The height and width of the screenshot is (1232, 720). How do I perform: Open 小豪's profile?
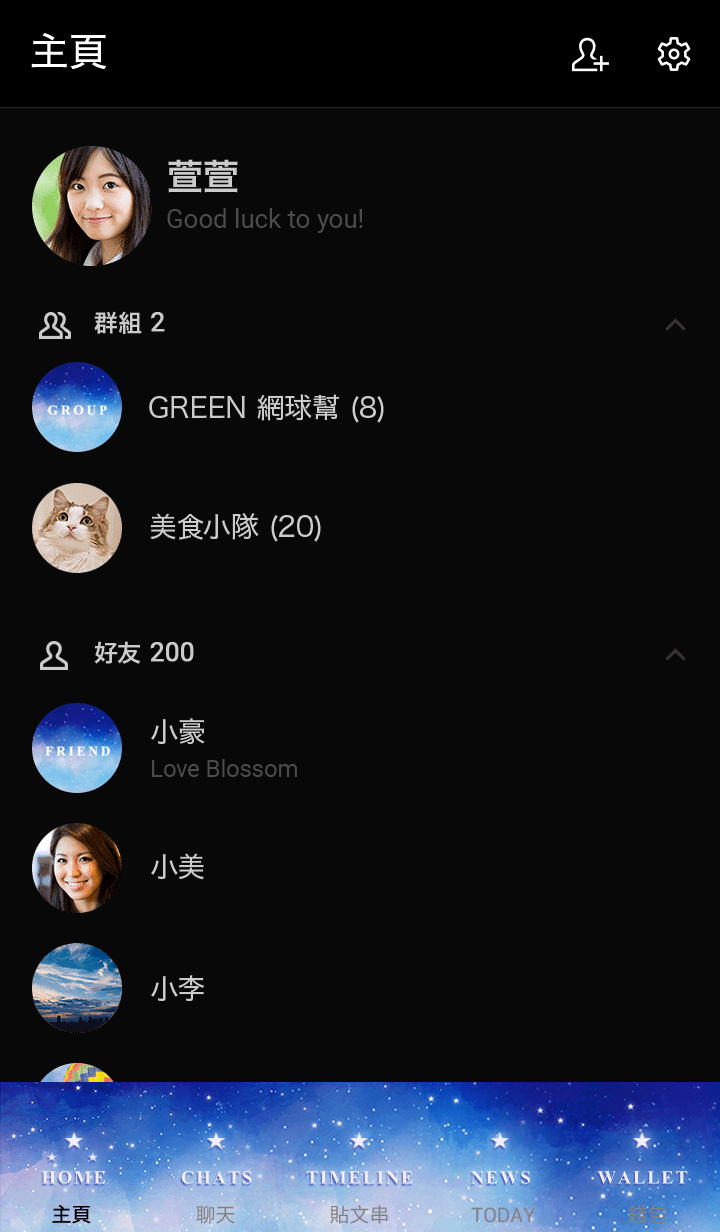click(178, 748)
